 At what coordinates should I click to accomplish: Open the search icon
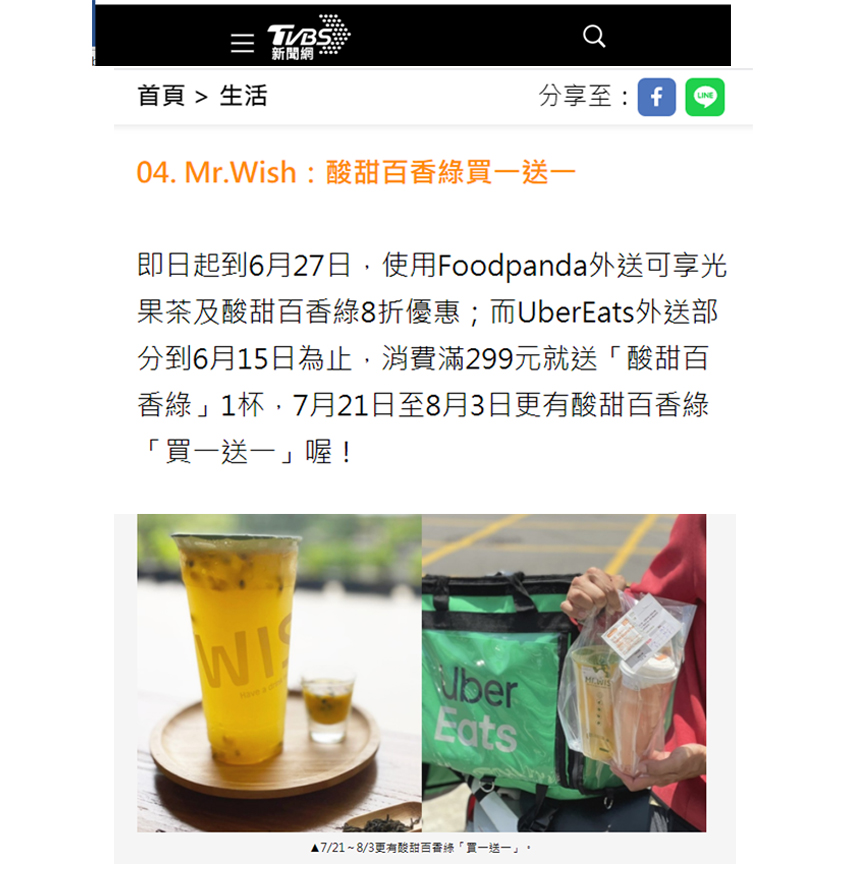point(594,37)
